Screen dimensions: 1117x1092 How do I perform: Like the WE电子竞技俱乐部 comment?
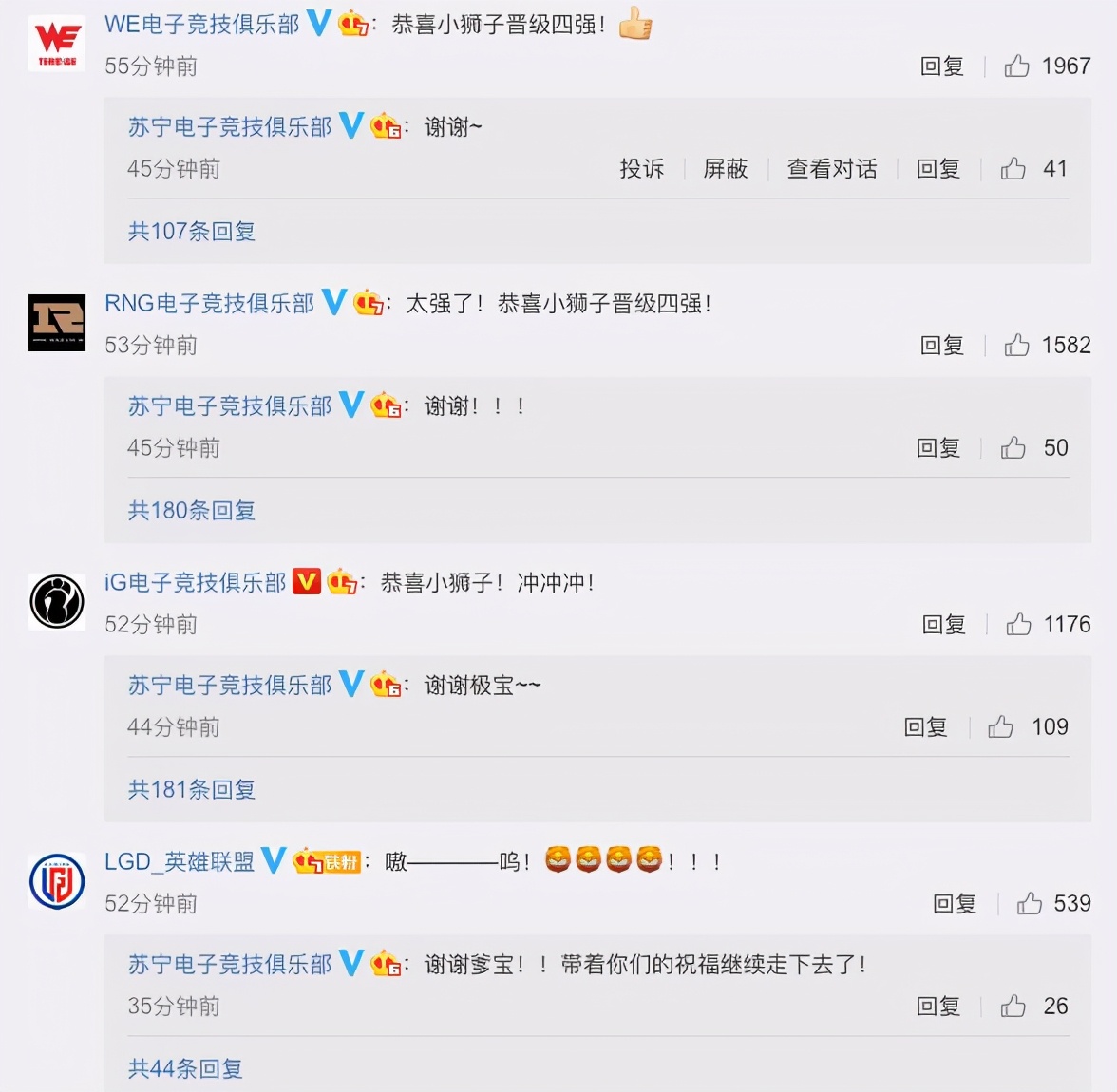point(1016,66)
